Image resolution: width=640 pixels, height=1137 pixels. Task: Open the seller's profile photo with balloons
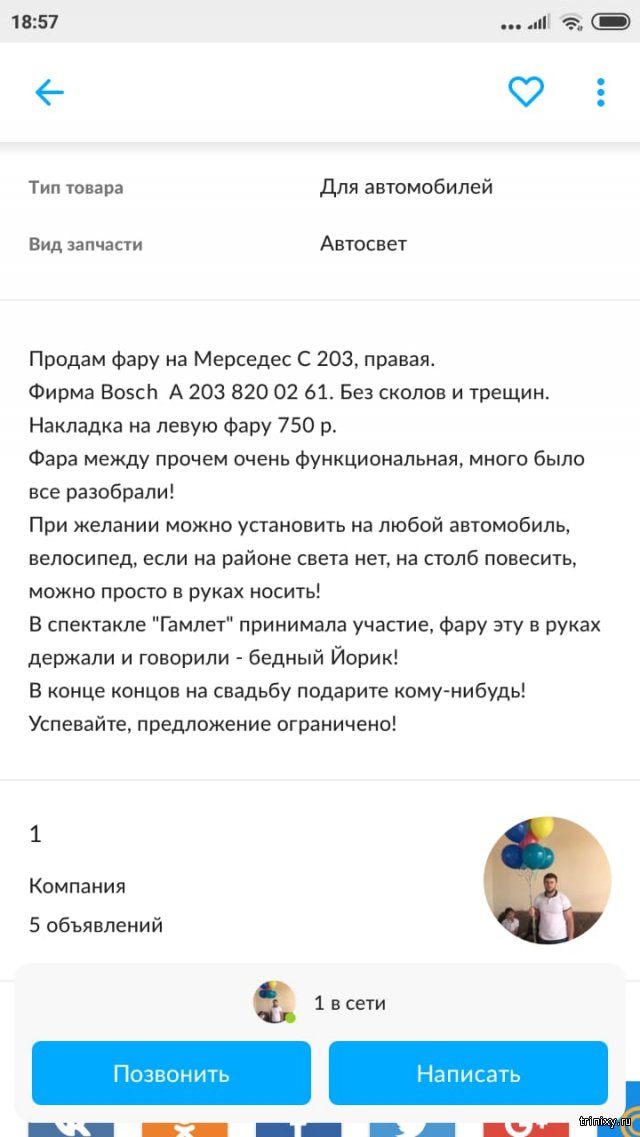pos(547,880)
